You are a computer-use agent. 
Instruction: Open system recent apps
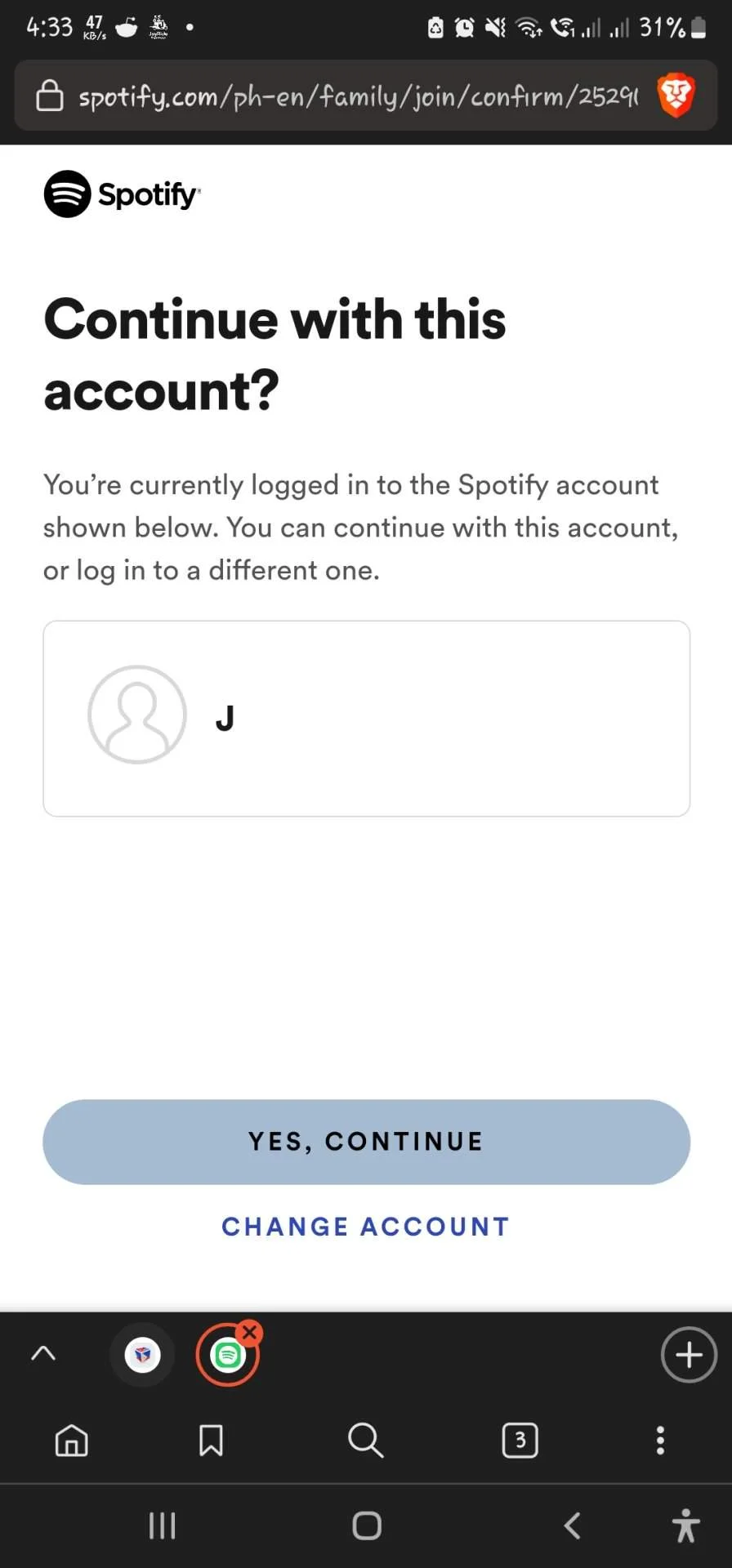(163, 1526)
